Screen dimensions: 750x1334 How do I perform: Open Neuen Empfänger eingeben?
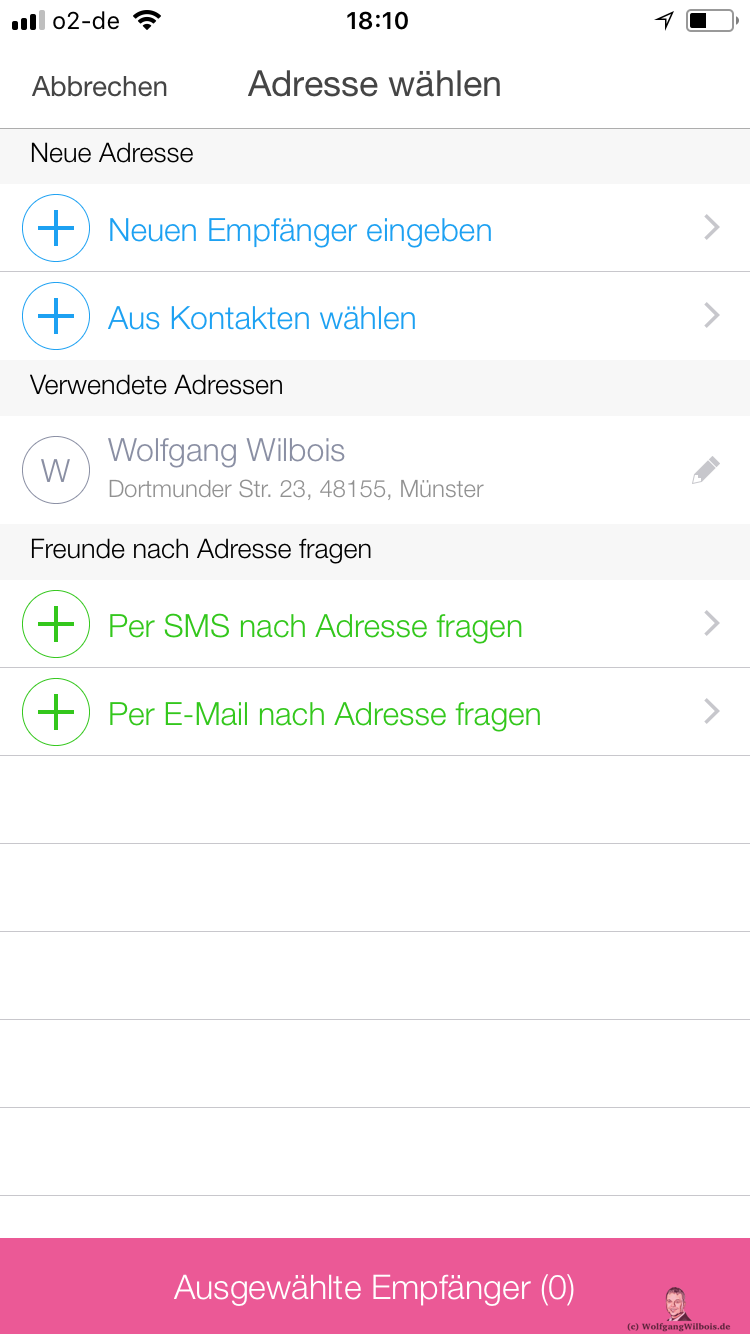[x=375, y=228]
